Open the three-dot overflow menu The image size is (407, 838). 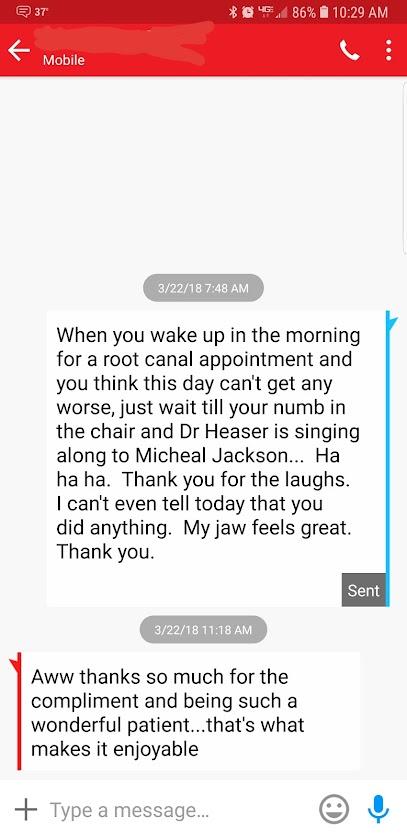[x=388, y=51]
